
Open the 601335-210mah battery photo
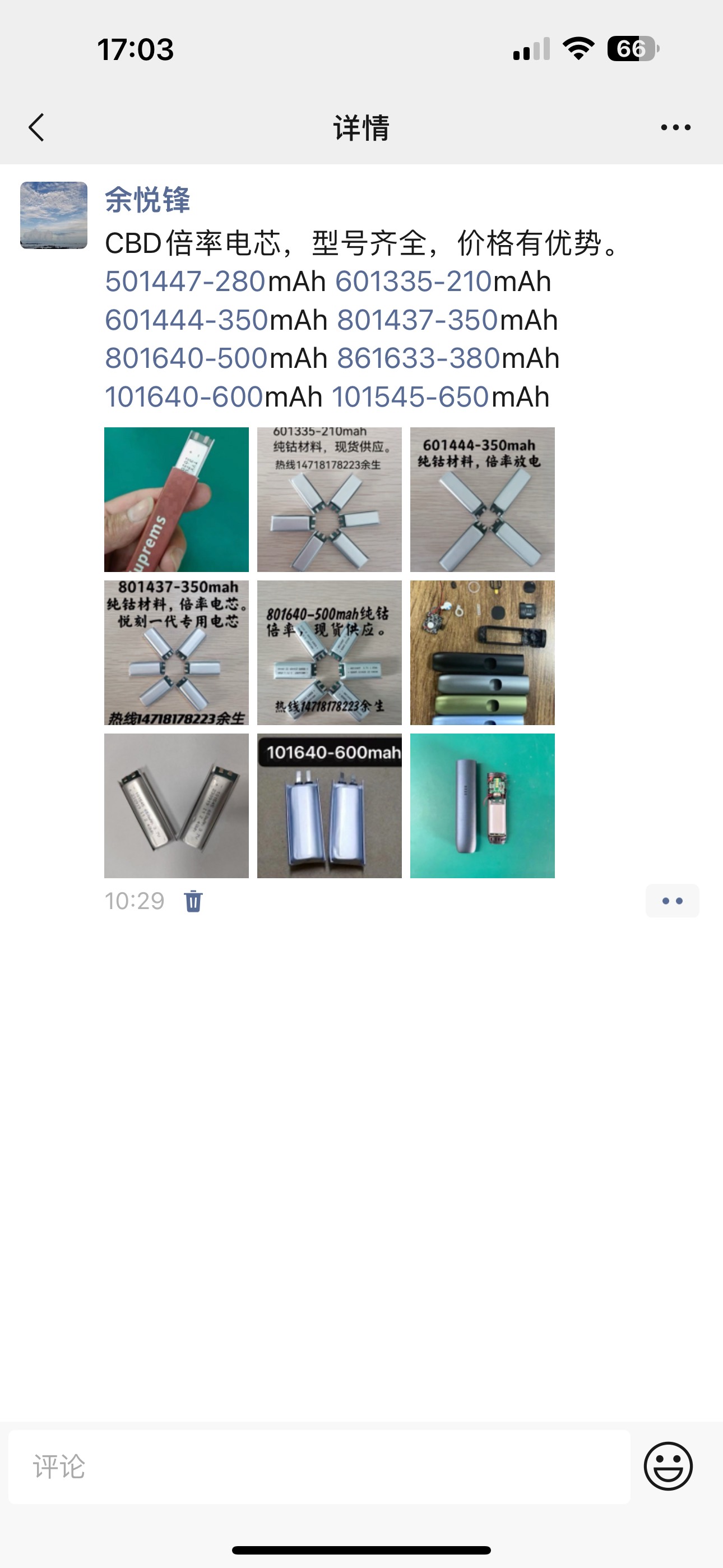tap(329, 499)
